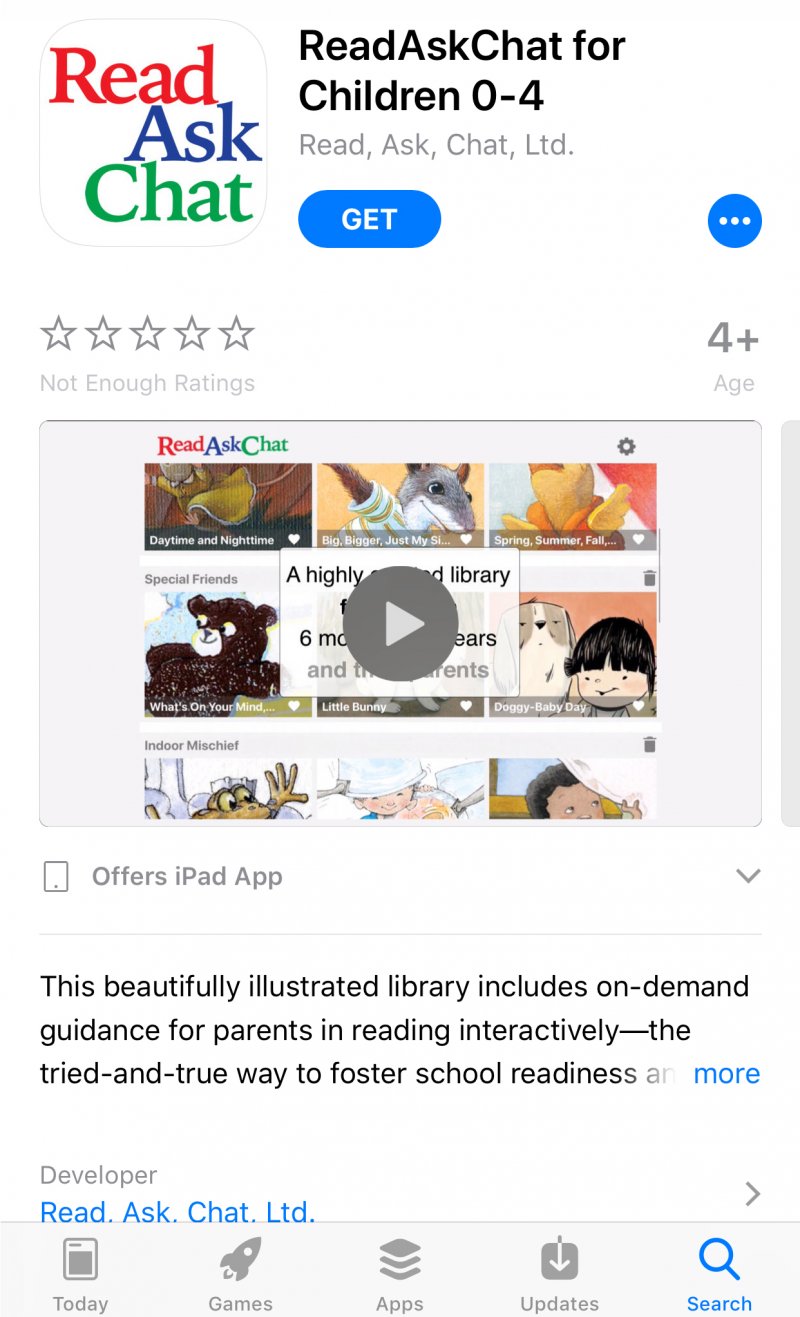The width and height of the screenshot is (800, 1317).
Task: Switch to the Games tab
Action: [240, 1275]
